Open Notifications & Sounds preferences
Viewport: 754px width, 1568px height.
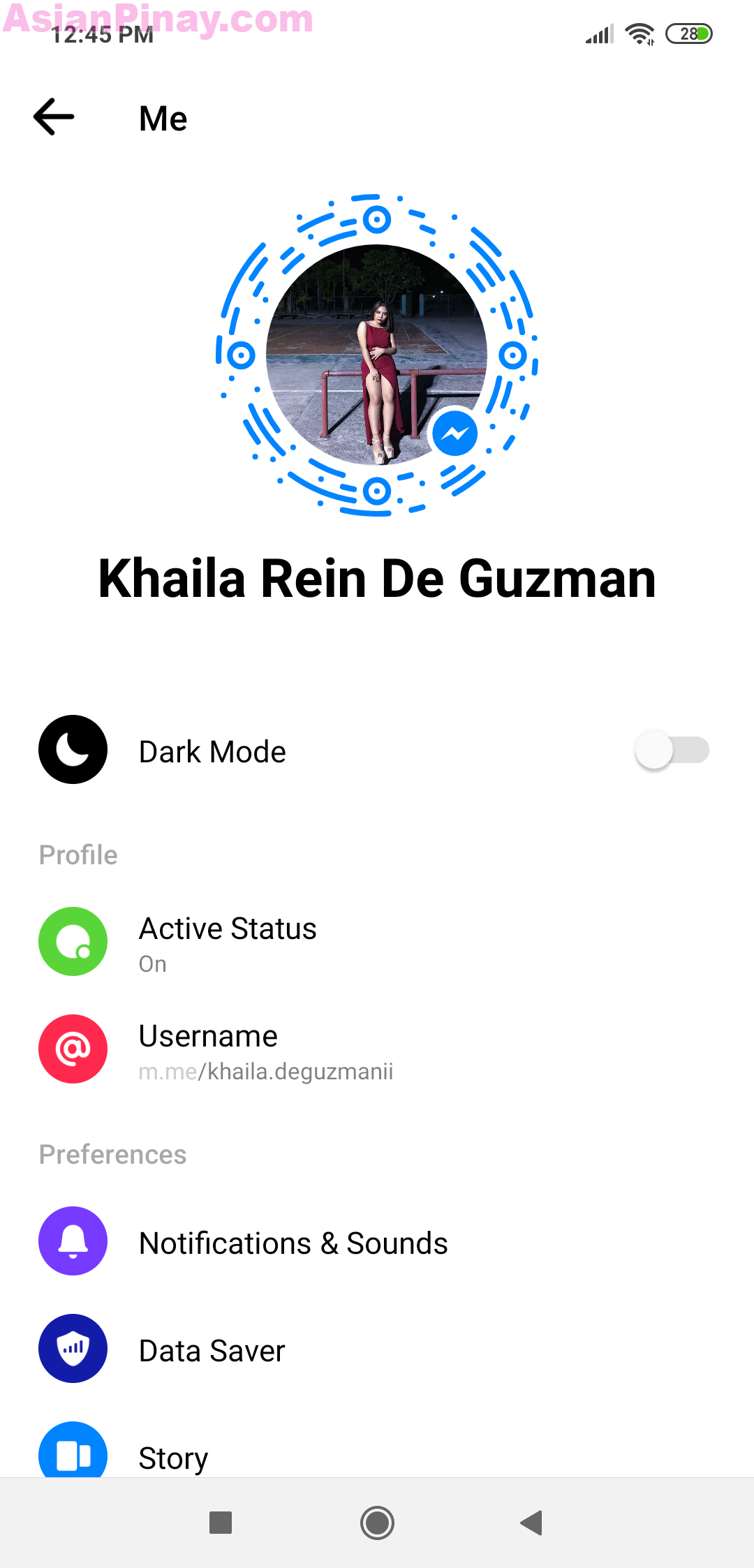377,1242
